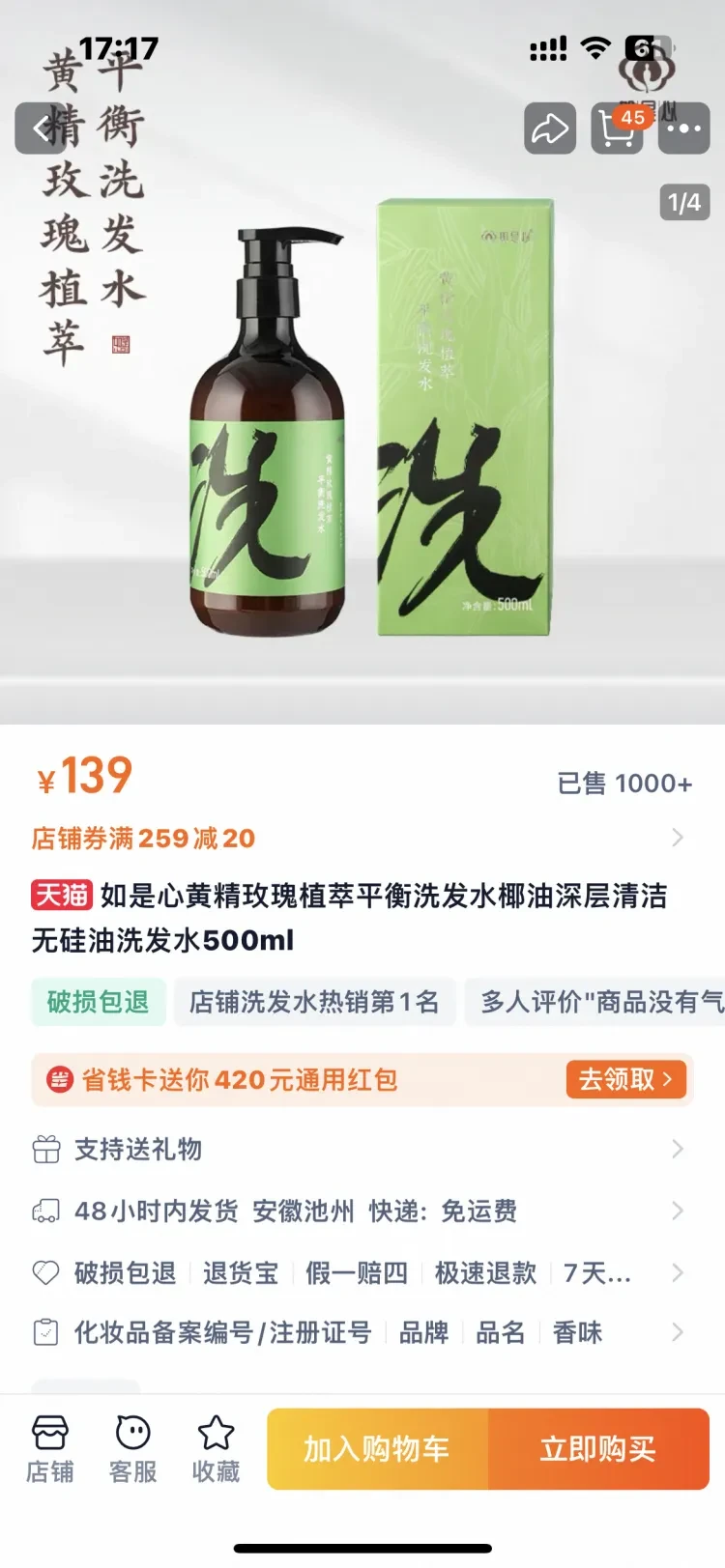The width and height of the screenshot is (725, 1568).
Task: Open the shopping cart with 45 items
Action: [x=617, y=128]
